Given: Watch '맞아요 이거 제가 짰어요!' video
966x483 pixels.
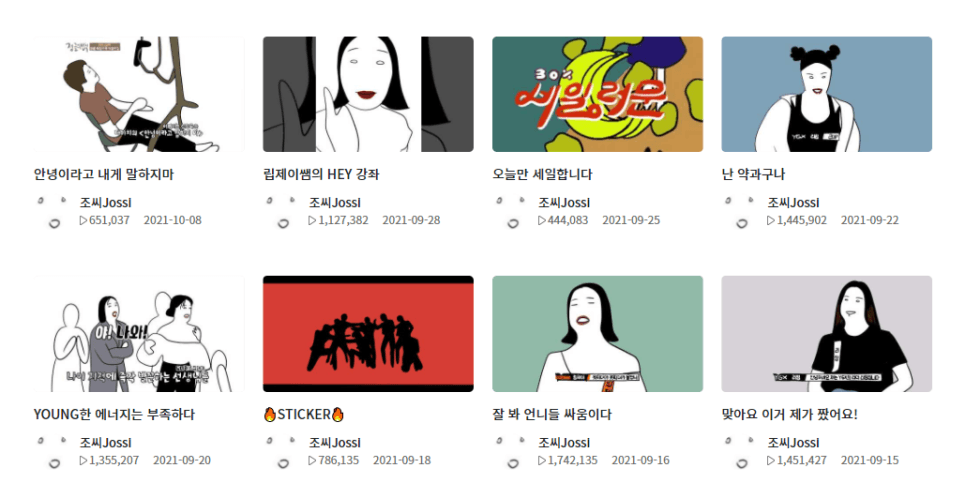Looking at the screenshot, I should point(826,334).
